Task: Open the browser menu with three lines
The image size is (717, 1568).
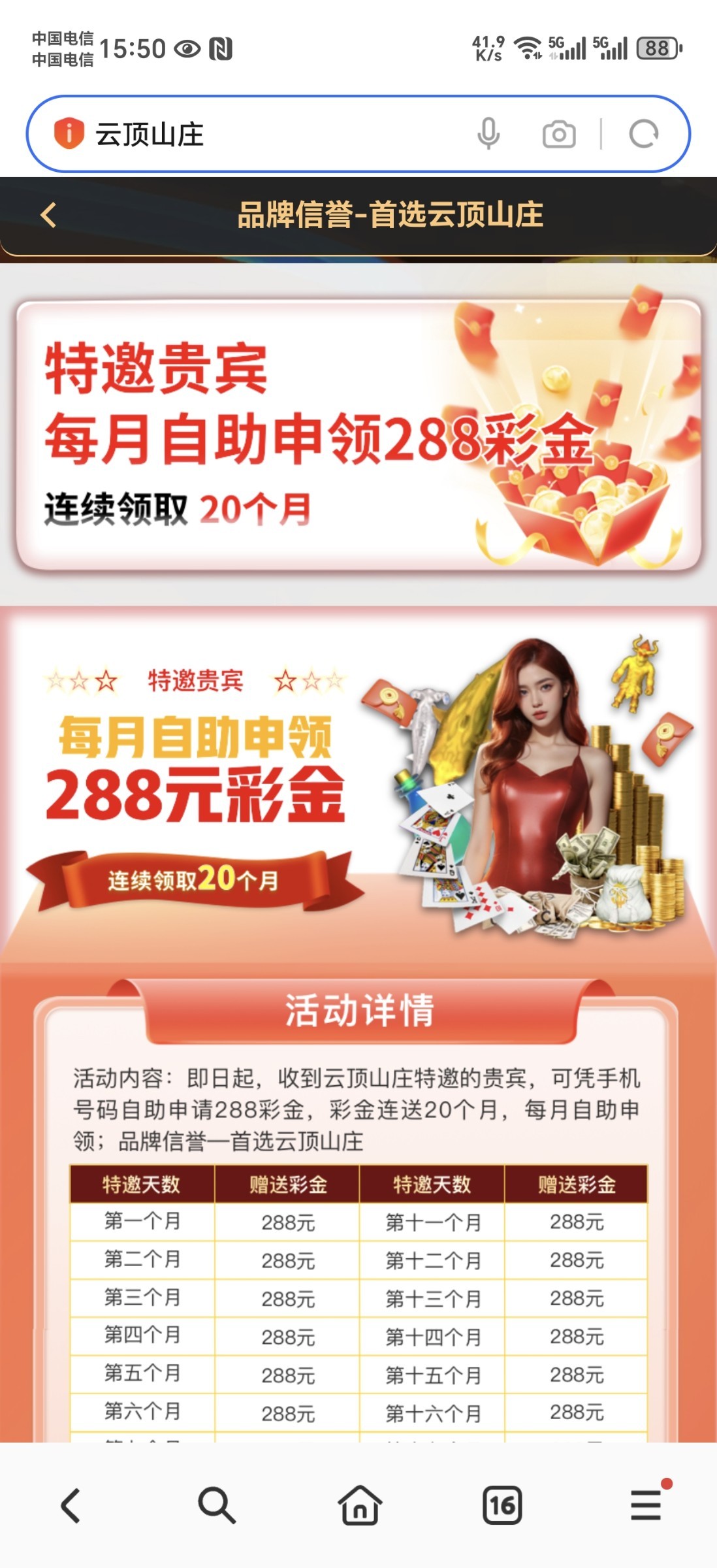Action: click(x=646, y=1505)
